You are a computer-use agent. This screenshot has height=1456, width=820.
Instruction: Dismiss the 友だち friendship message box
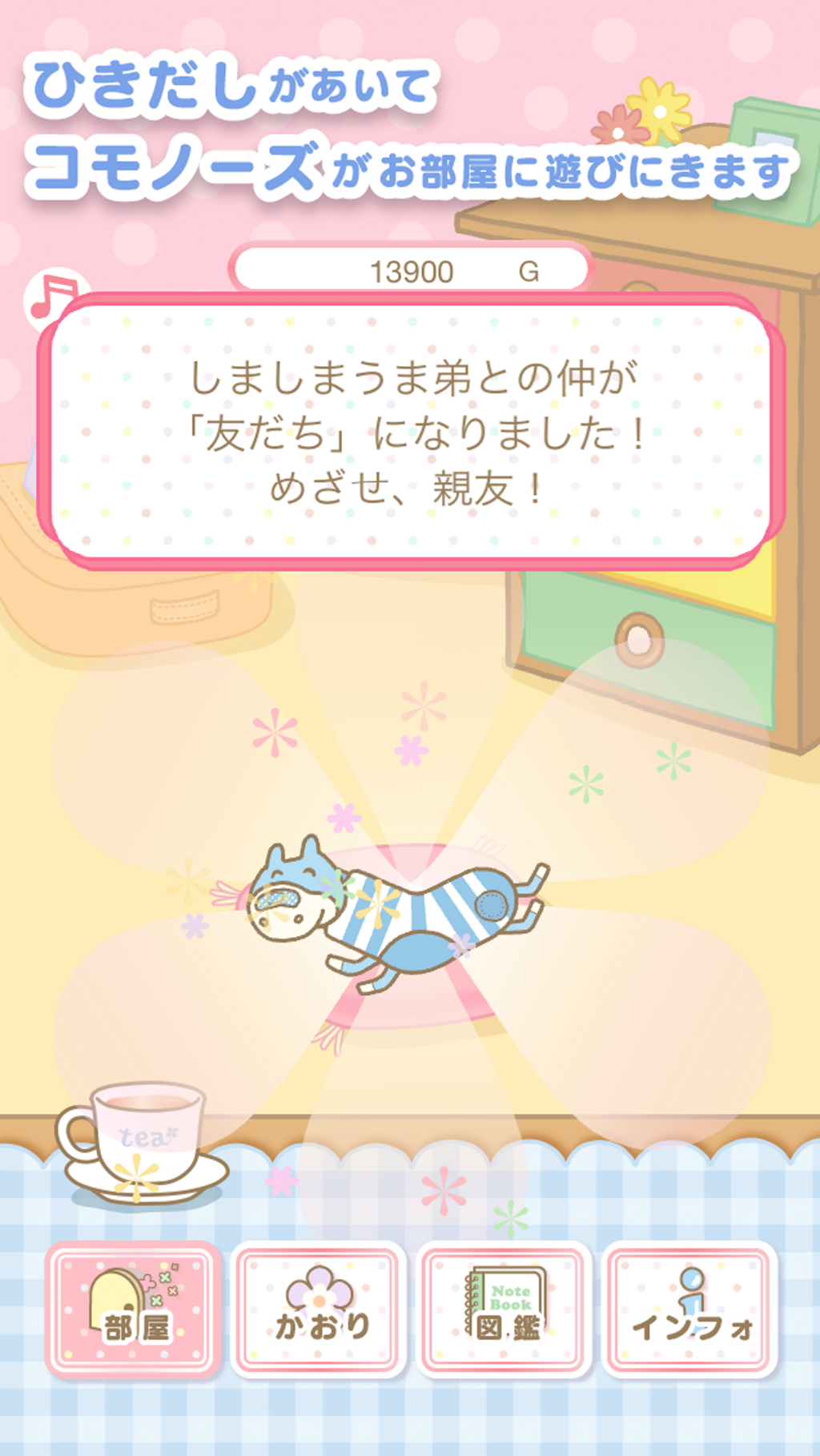click(410, 432)
